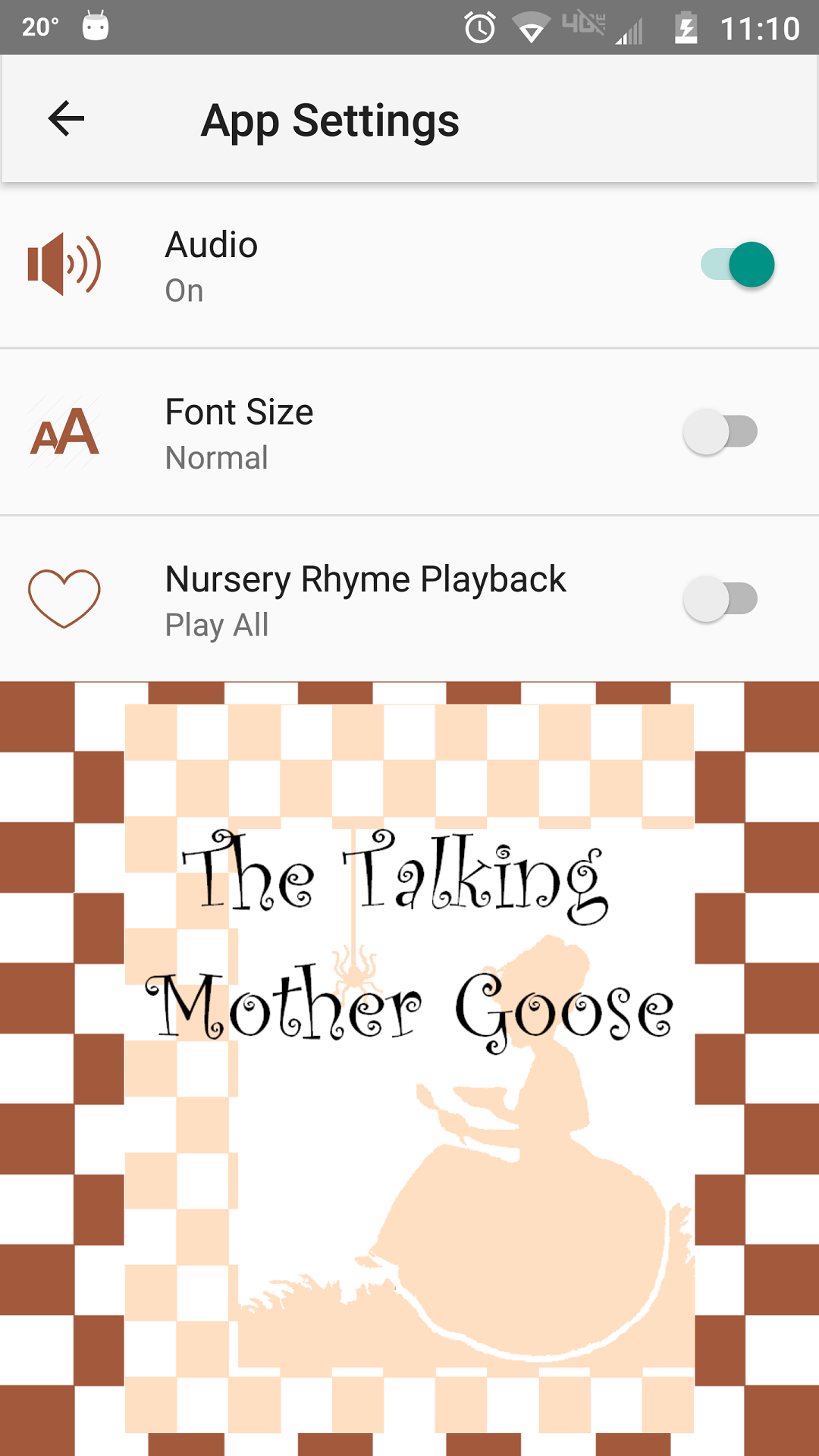Tap The Talking Mother Goose artwork
Viewport: 819px width, 1456px height.
pos(409,1062)
